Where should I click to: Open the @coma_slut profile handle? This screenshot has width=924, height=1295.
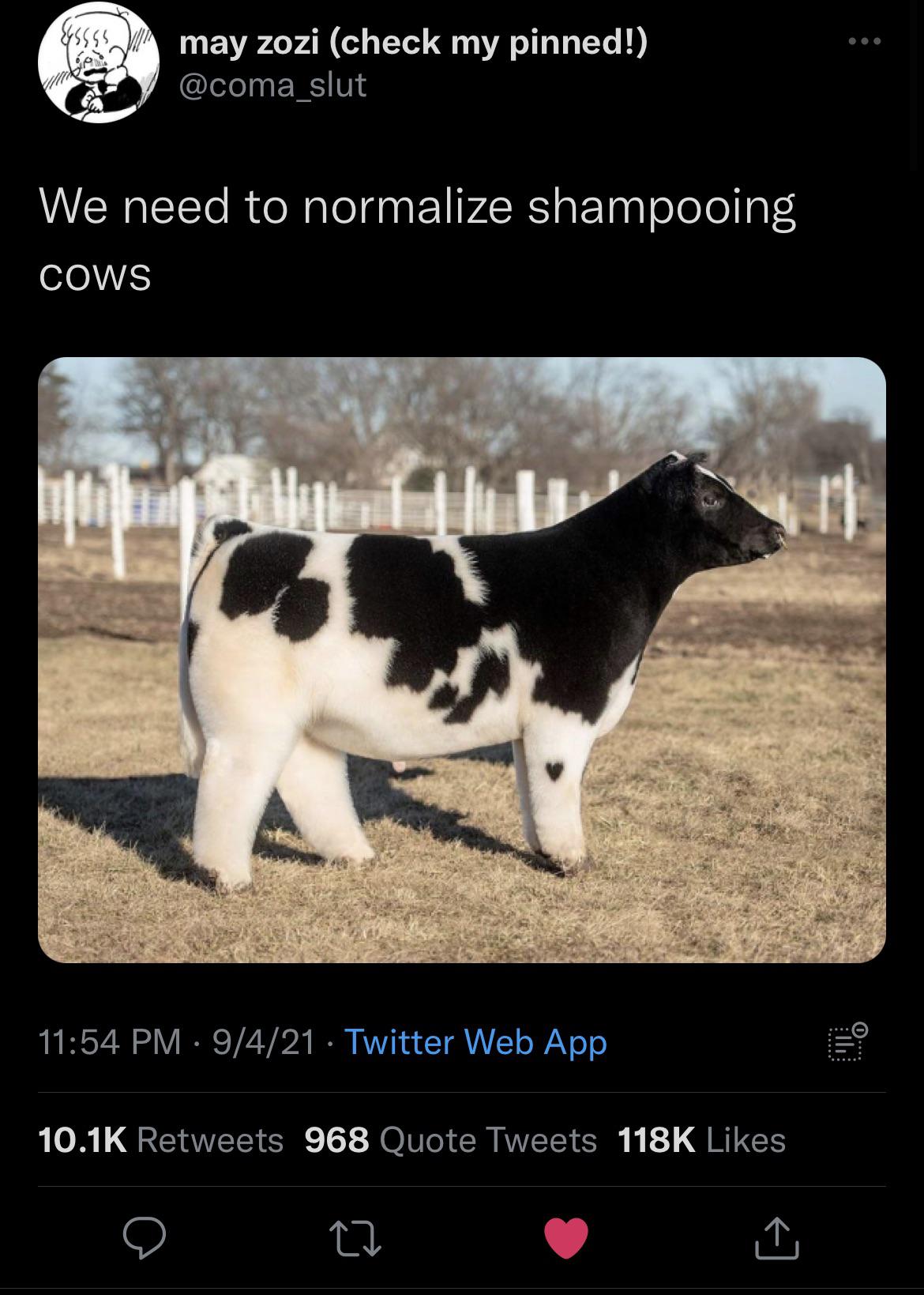pos(272,85)
